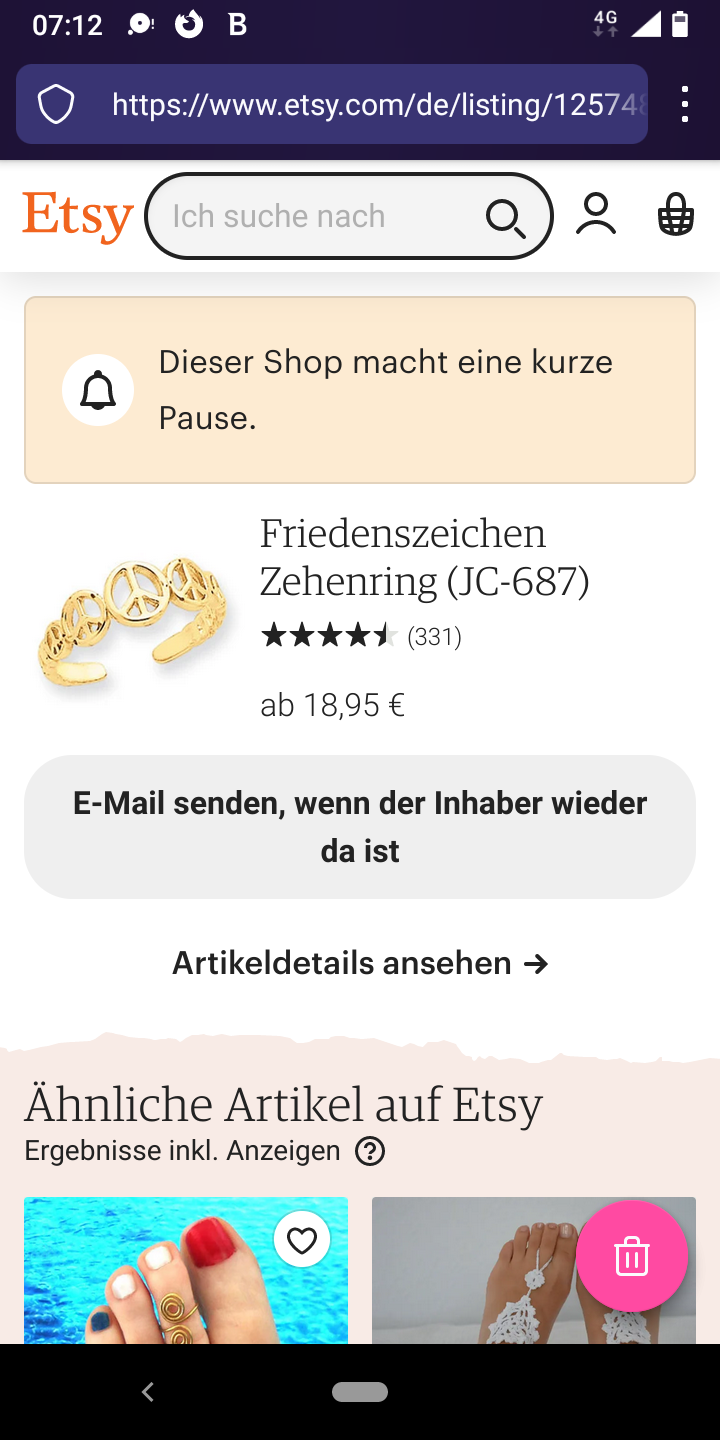The width and height of the screenshot is (720, 1440).
Task: Open the Friedenszeichen Zehenring product image
Action: [x=133, y=622]
